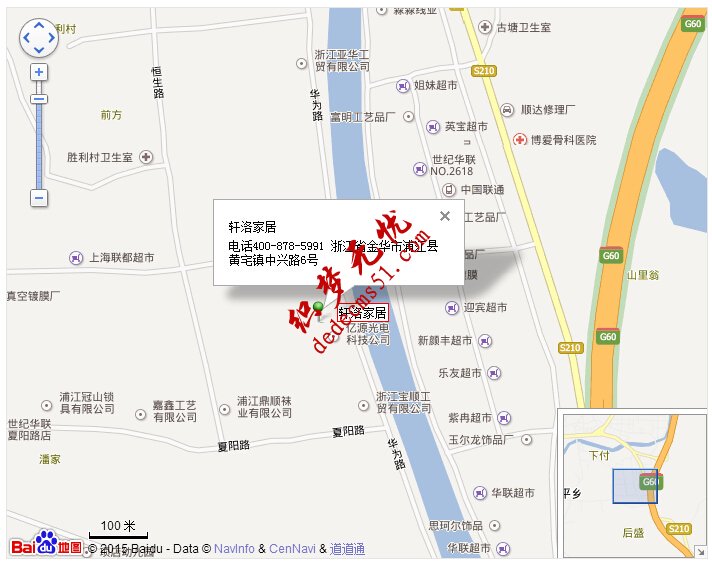Pan the map right with the right arrow
Screen dimensions: 712x563
52,37
